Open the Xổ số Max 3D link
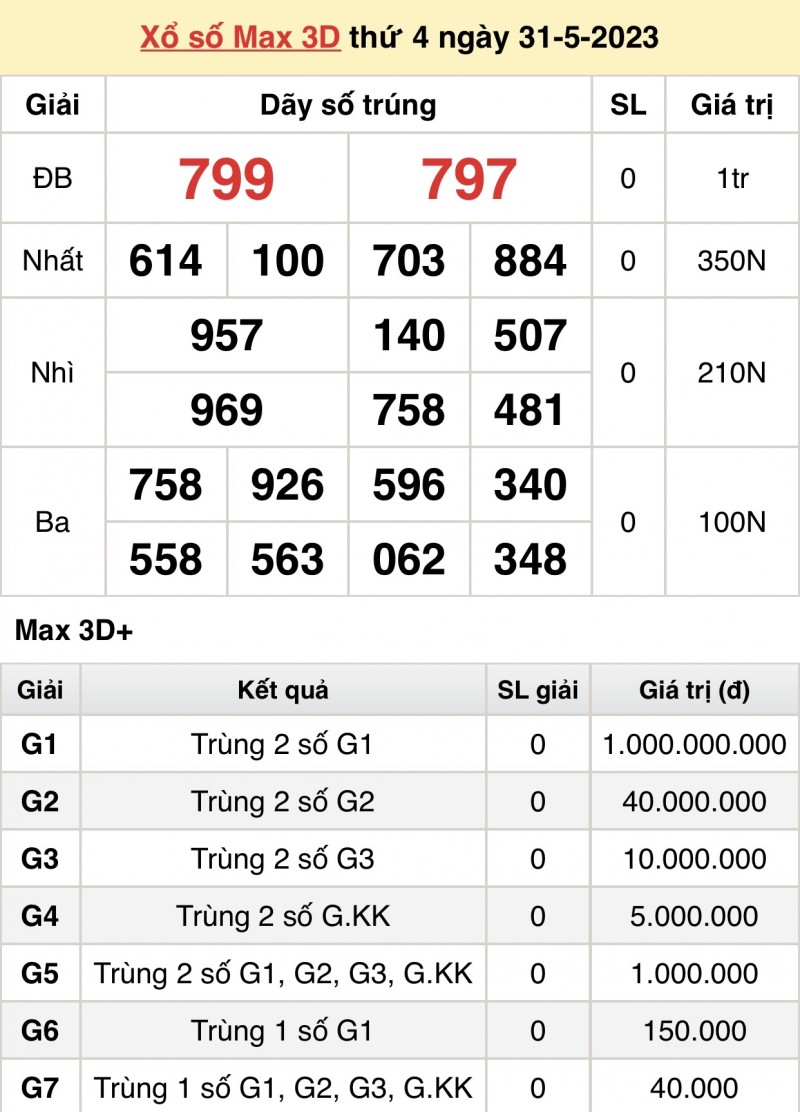This screenshot has width=800, height=1112. coord(241,37)
